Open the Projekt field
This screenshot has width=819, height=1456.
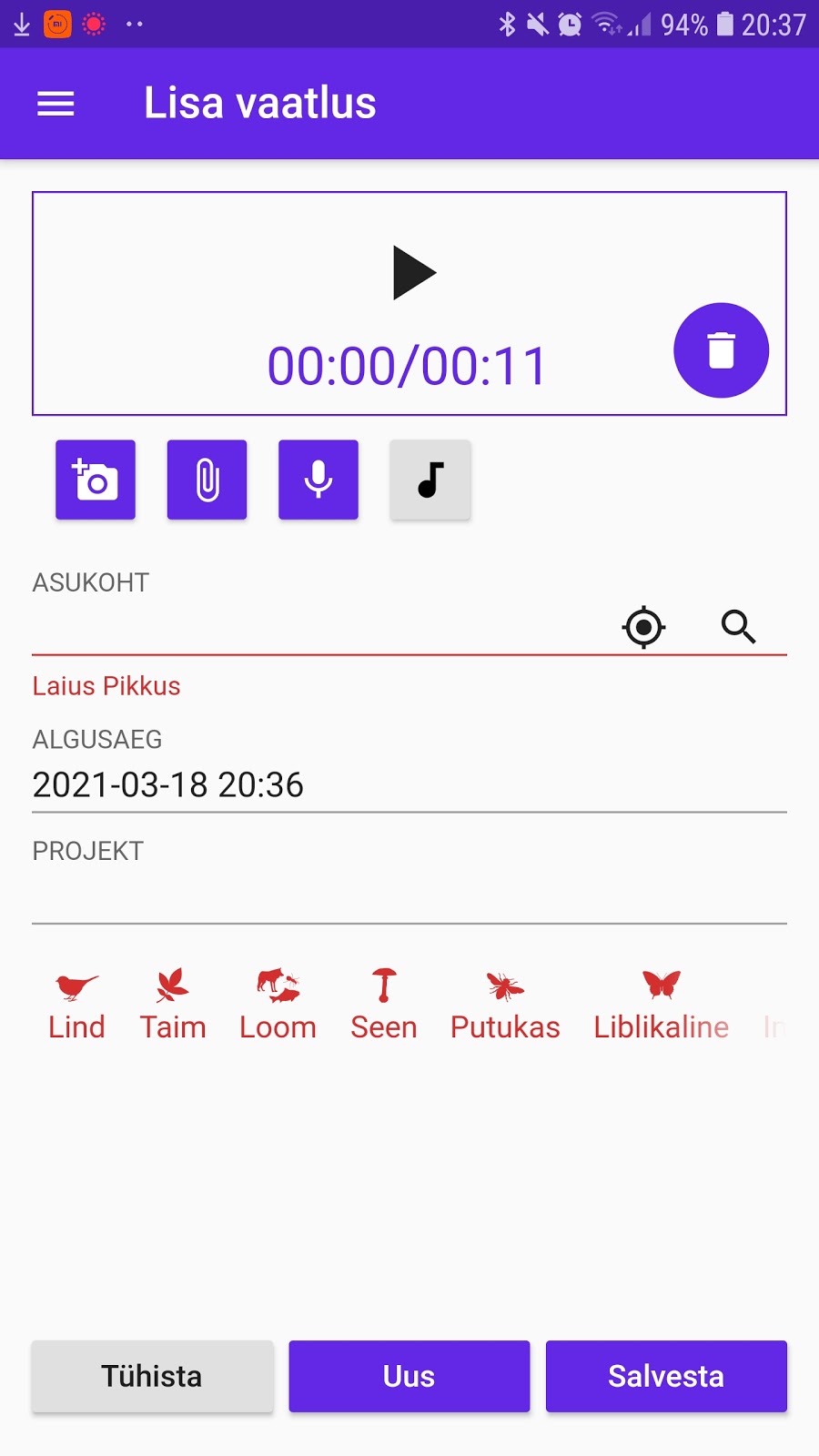(x=409, y=896)
